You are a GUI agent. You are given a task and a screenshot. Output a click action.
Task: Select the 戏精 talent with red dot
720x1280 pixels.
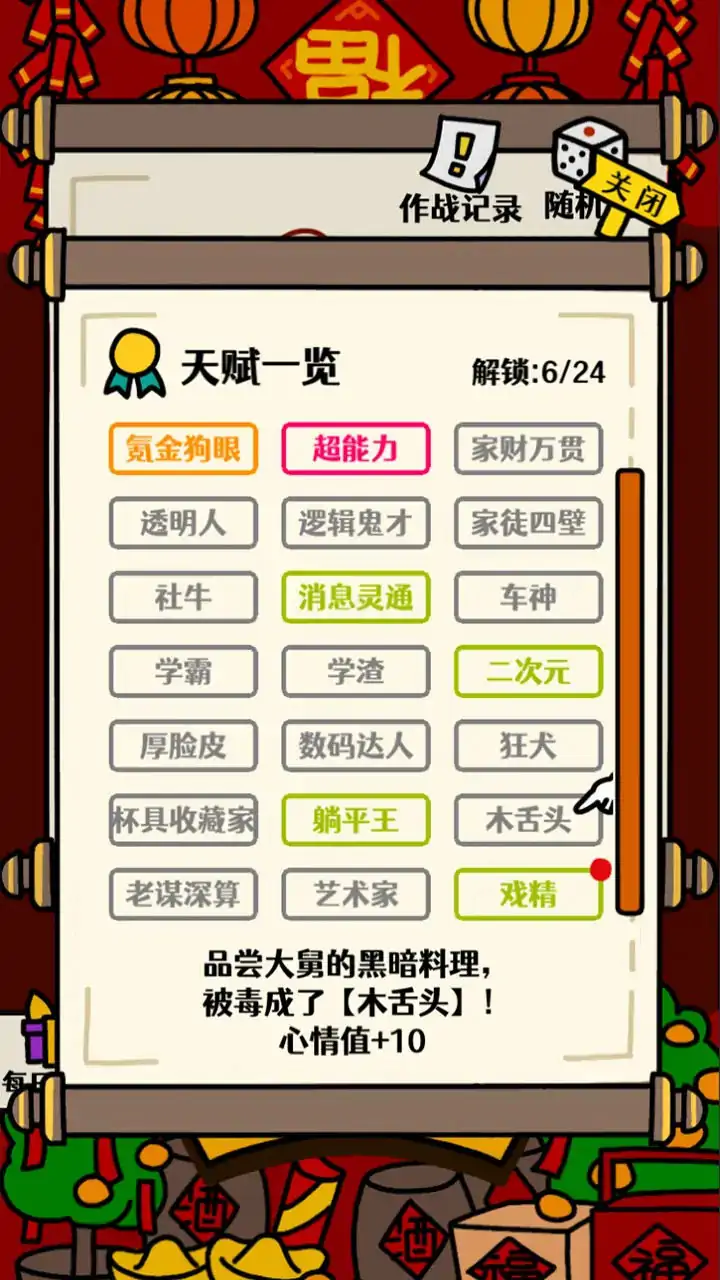point(528,894)
